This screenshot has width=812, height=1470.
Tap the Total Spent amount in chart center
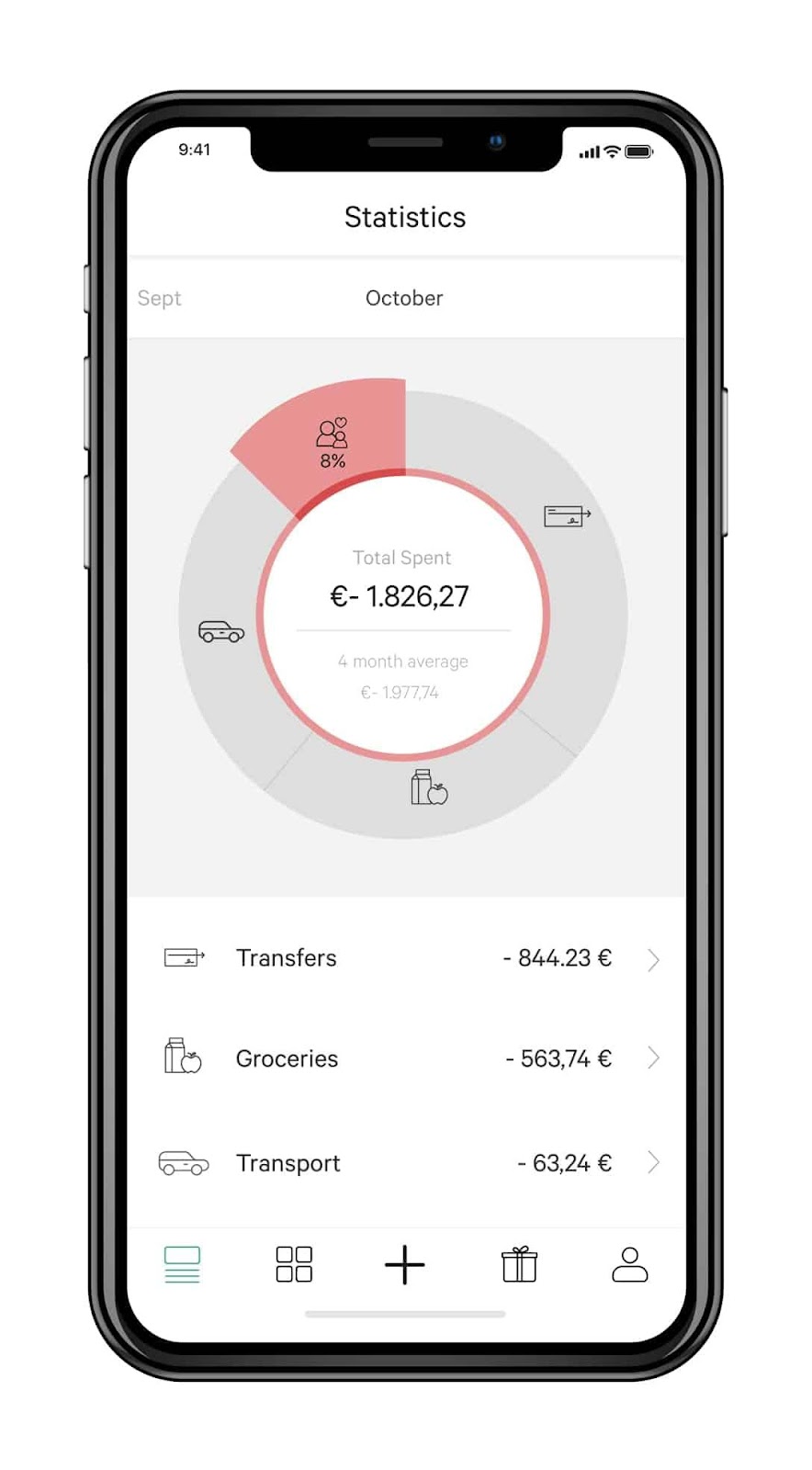[401, 596]
